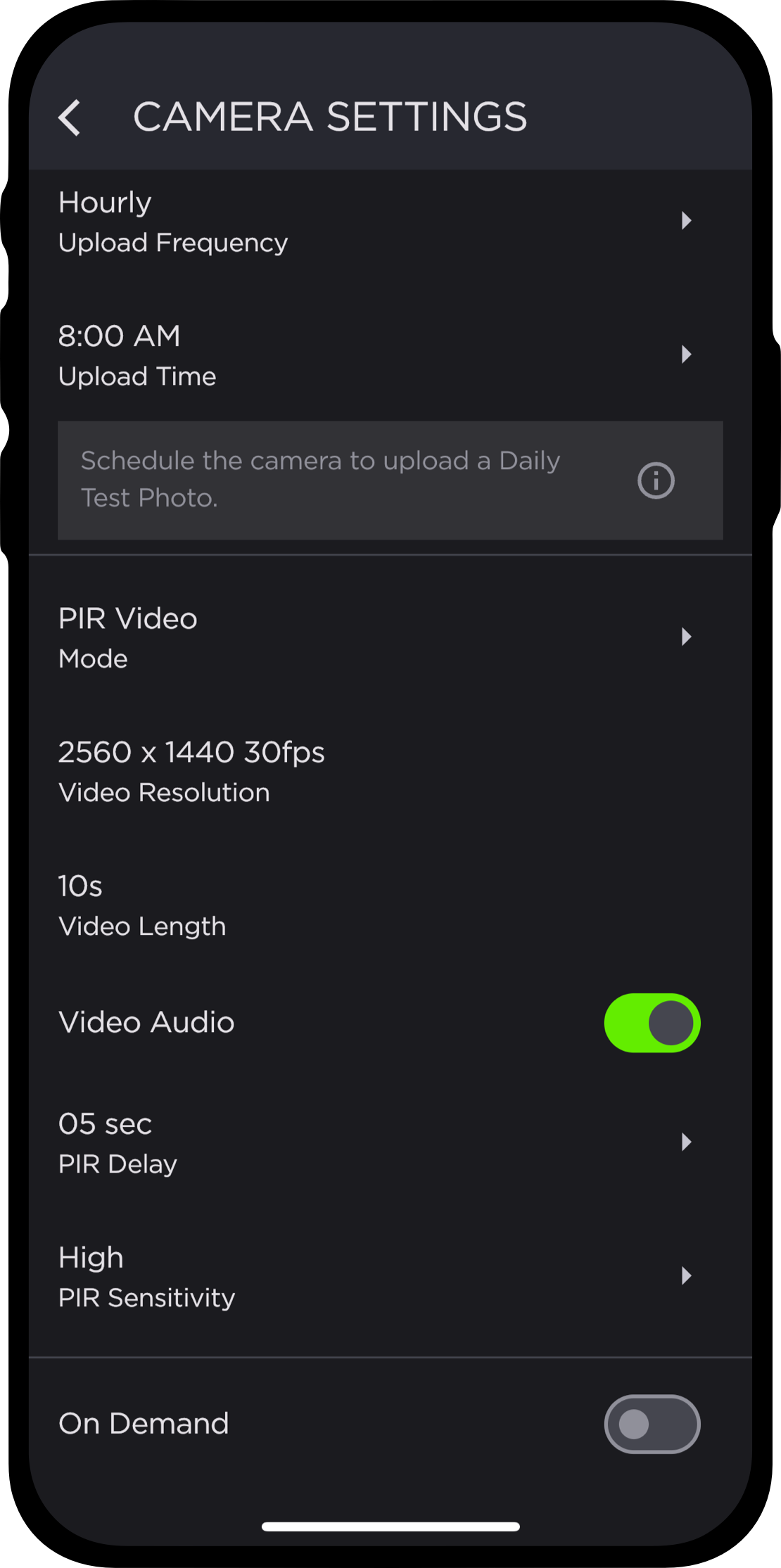This screenshot has width=781, height=1568.
Task: Expand the PIR Sensitivity chevron
Action: pyautogui.click(x=687, y=1275)
